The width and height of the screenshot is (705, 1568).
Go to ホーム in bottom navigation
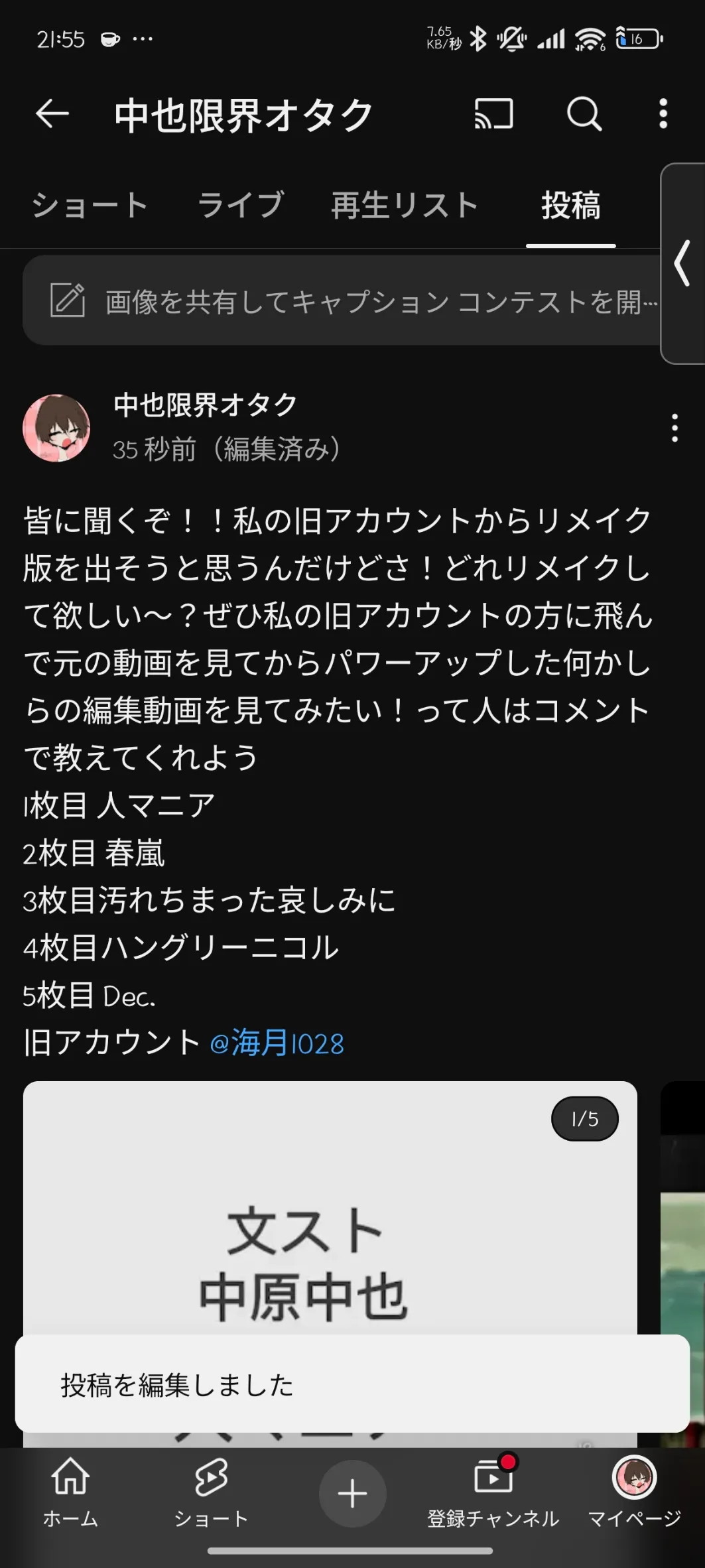click(x=70, y=1493)
